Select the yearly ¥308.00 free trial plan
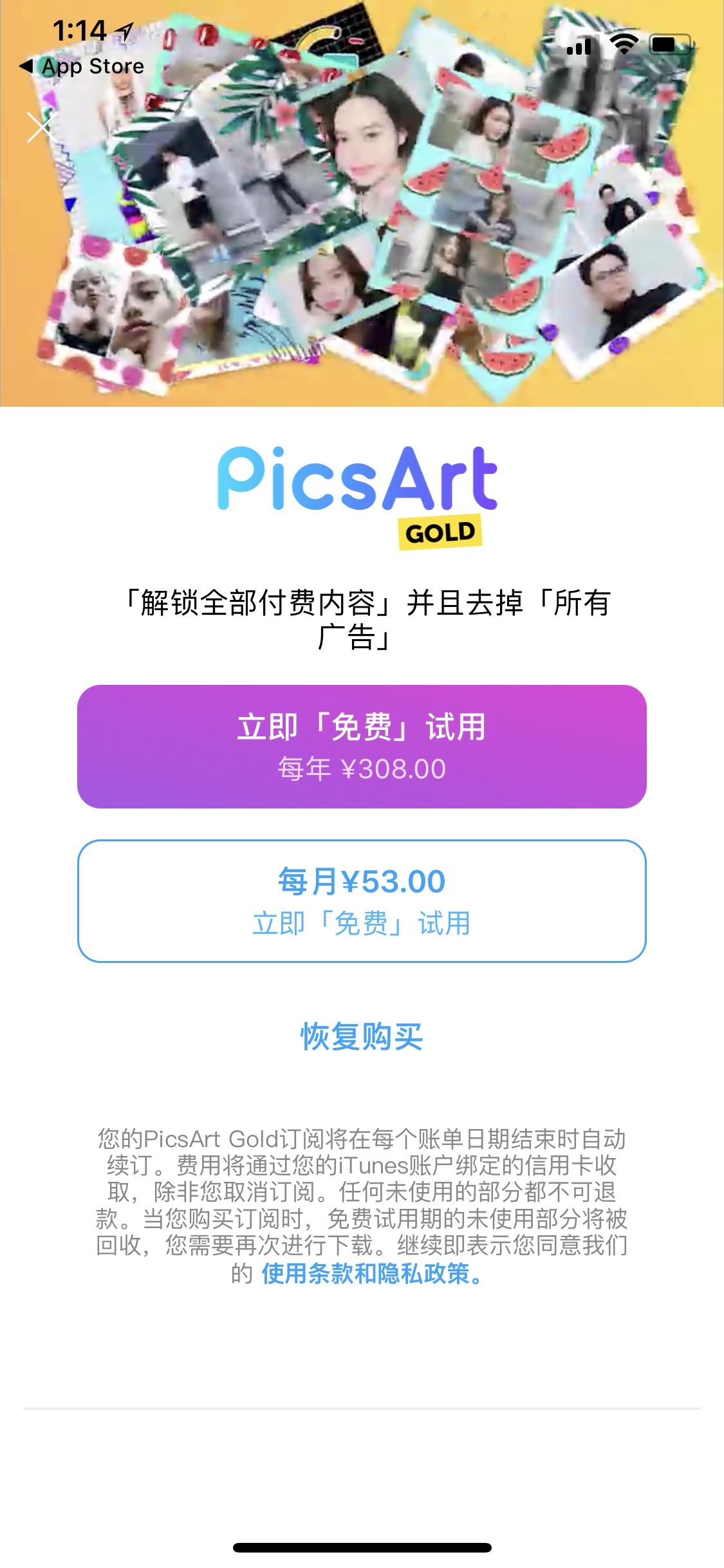The height and width of the screenshot is (1568, 724). click(362, 747)
